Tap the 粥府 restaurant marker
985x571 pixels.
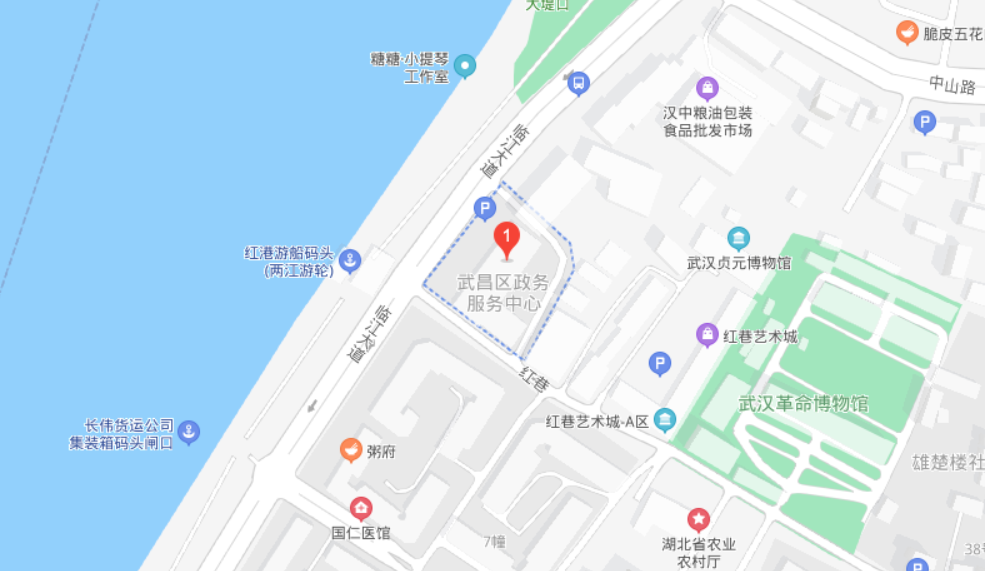(x=351, y=450)
